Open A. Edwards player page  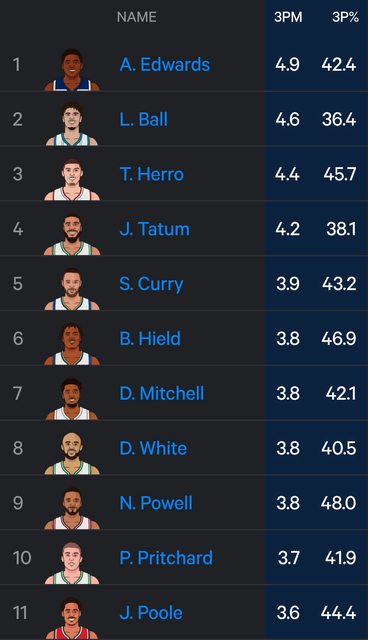(x=165, y=64)
